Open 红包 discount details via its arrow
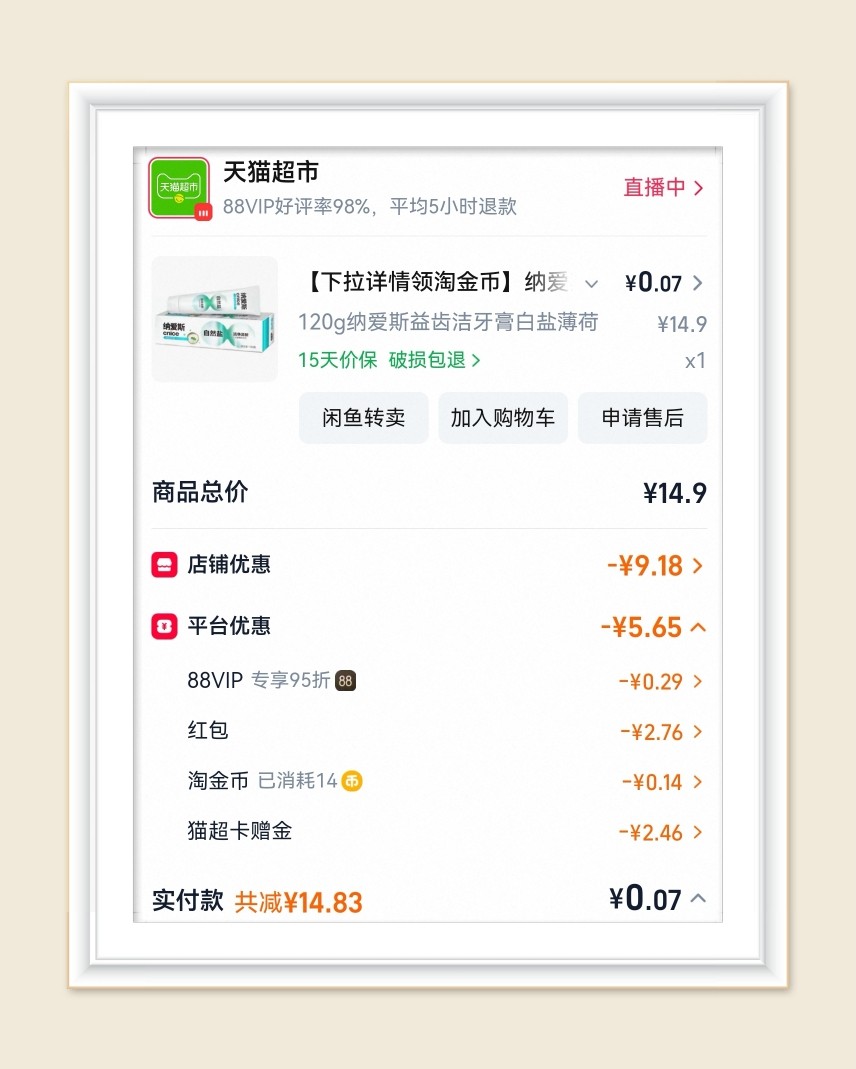This screenshot has width=856, height=1069. point(697,732)
